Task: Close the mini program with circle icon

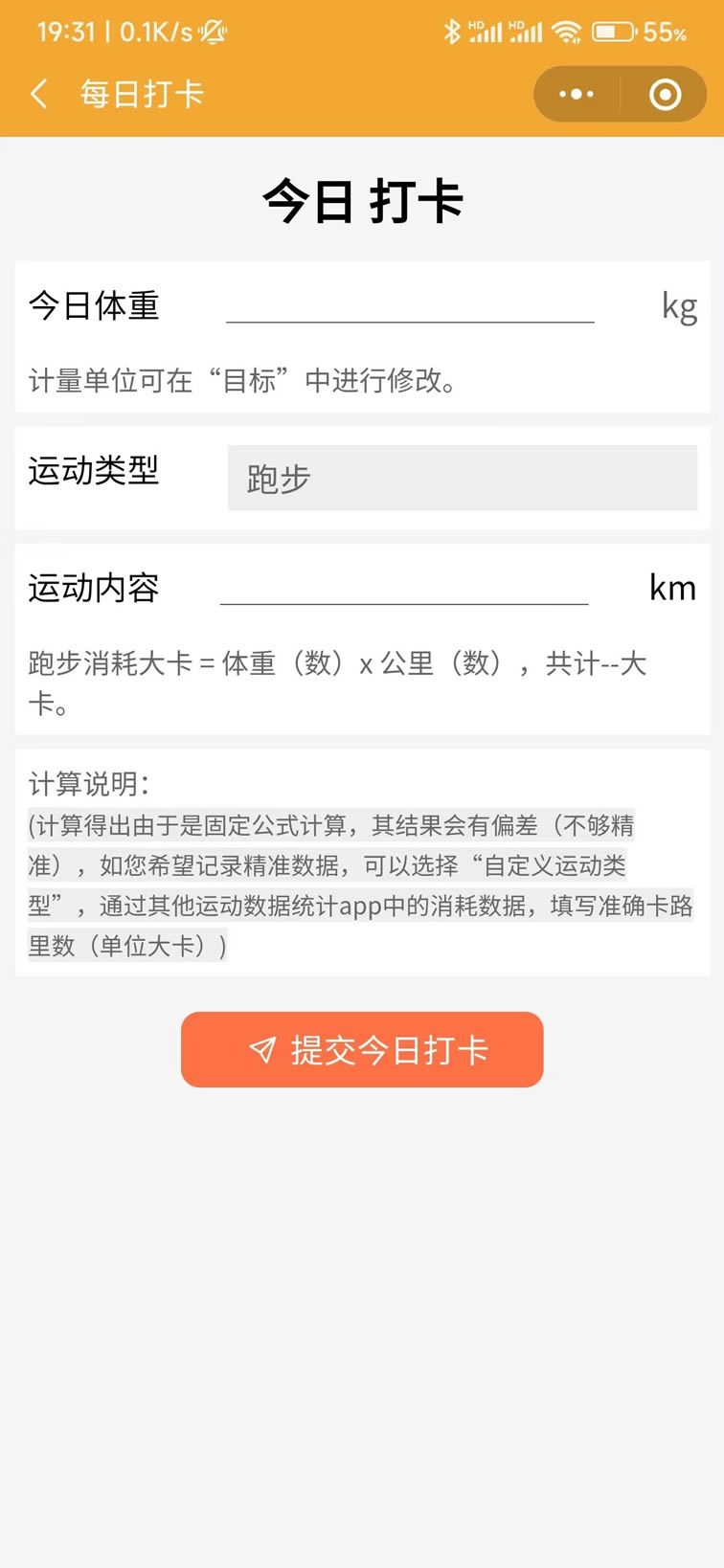Action: click(665, 94)
